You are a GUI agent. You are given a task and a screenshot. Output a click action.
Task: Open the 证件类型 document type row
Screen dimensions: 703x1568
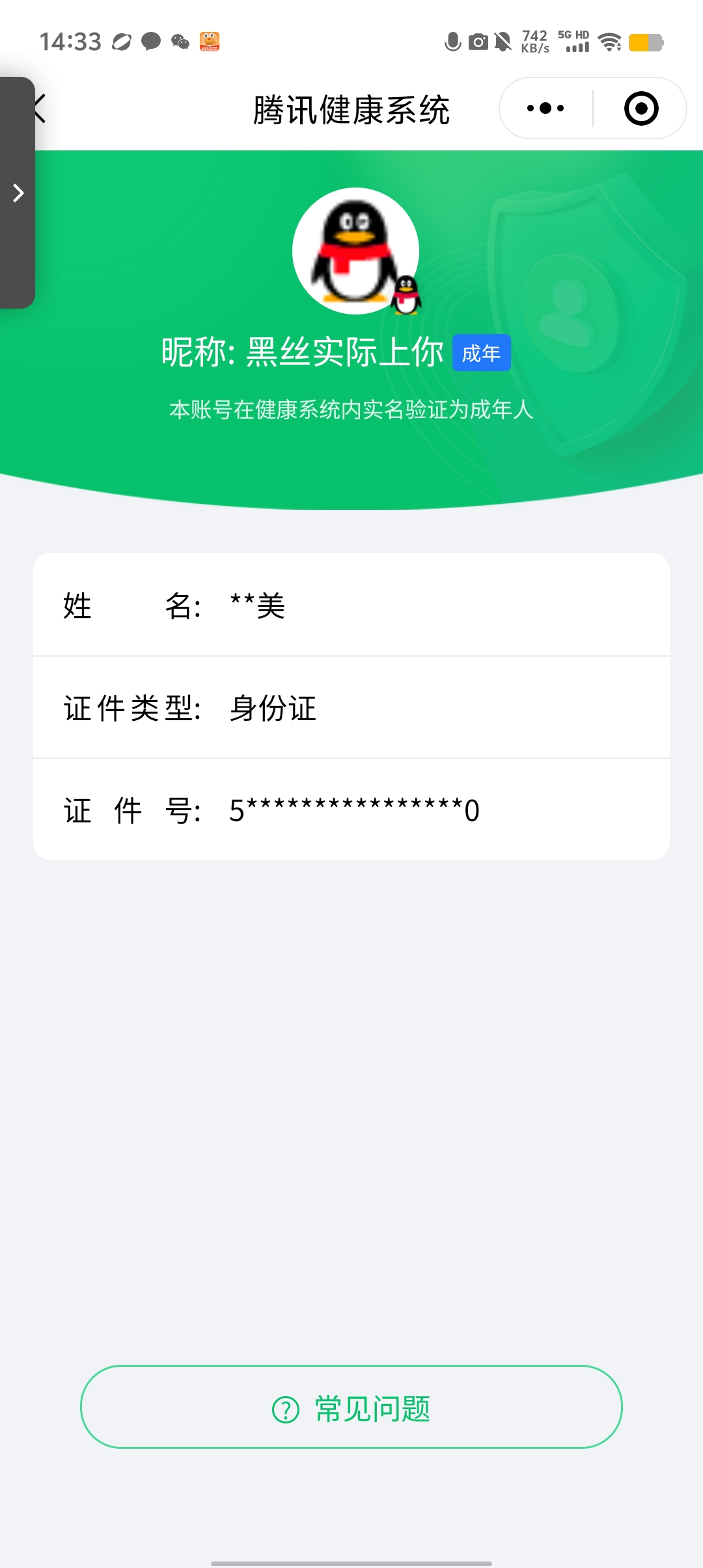[x=351, y=708]
